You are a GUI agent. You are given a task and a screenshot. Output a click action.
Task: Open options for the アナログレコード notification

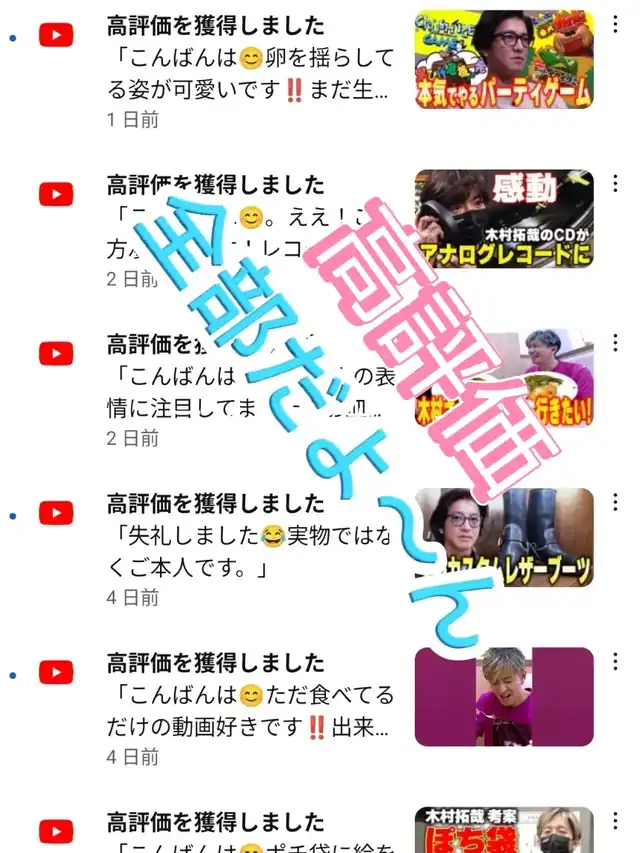click(615, 184)
